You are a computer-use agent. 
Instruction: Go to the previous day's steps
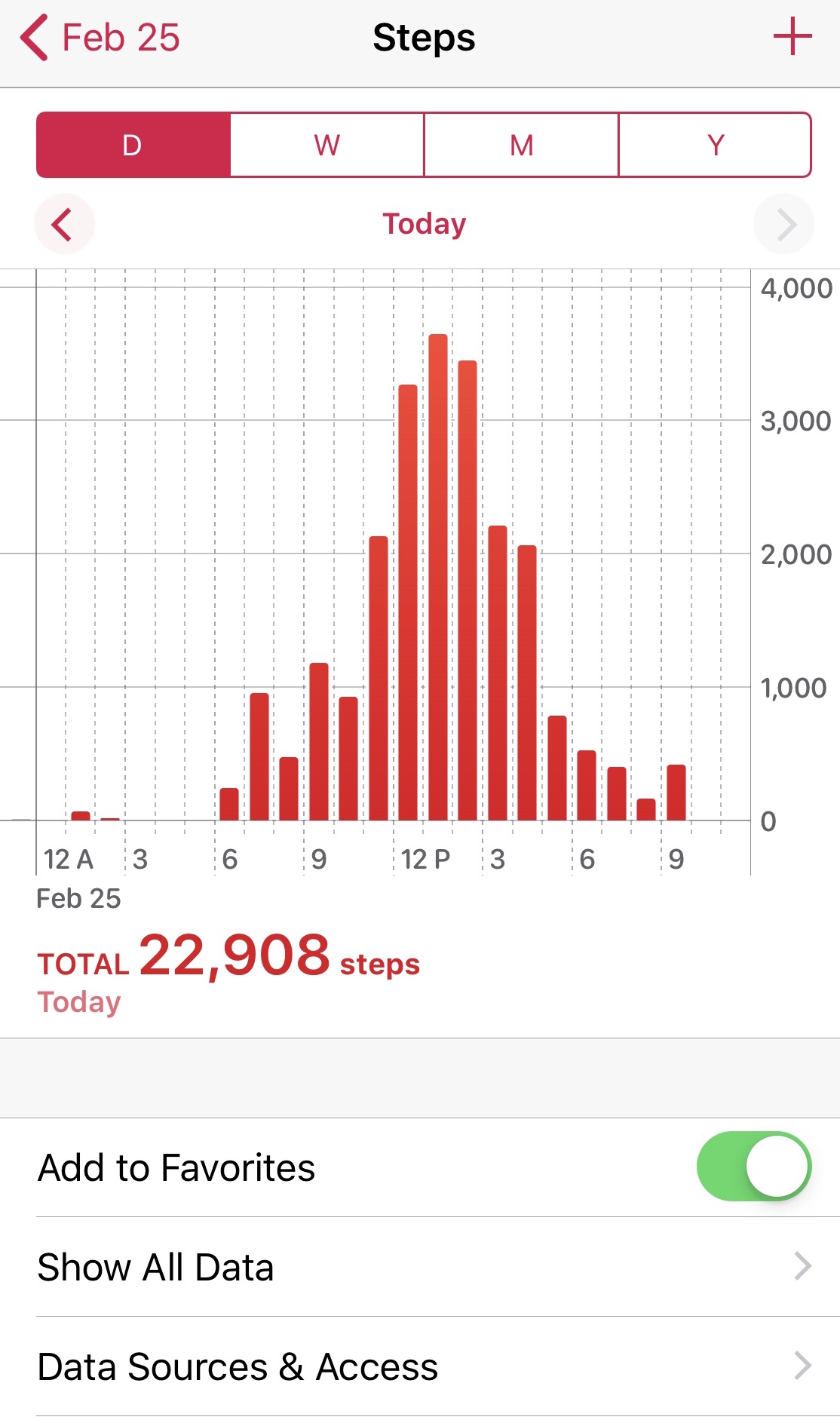coord(64,224)
